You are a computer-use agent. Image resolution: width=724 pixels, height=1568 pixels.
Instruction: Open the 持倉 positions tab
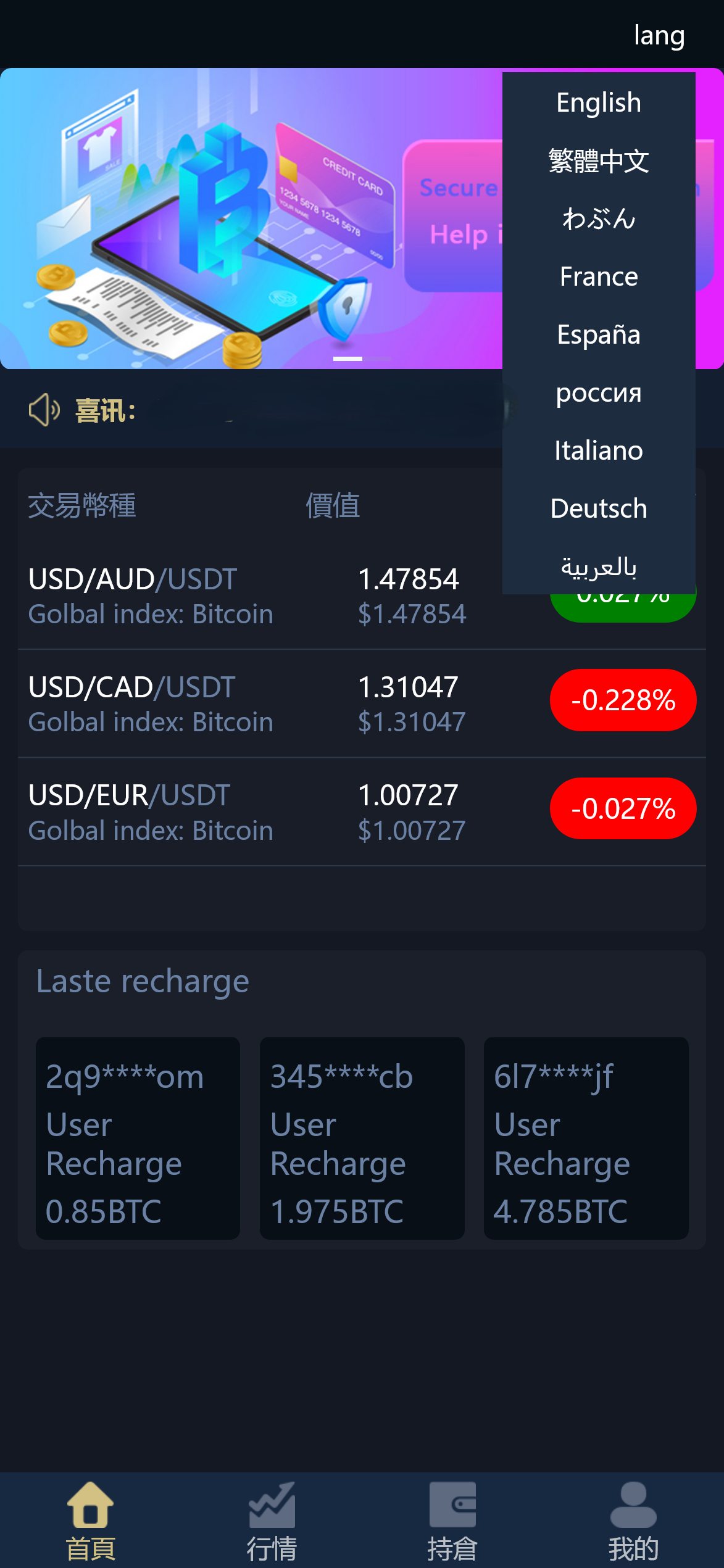[x=452, y=1520]
